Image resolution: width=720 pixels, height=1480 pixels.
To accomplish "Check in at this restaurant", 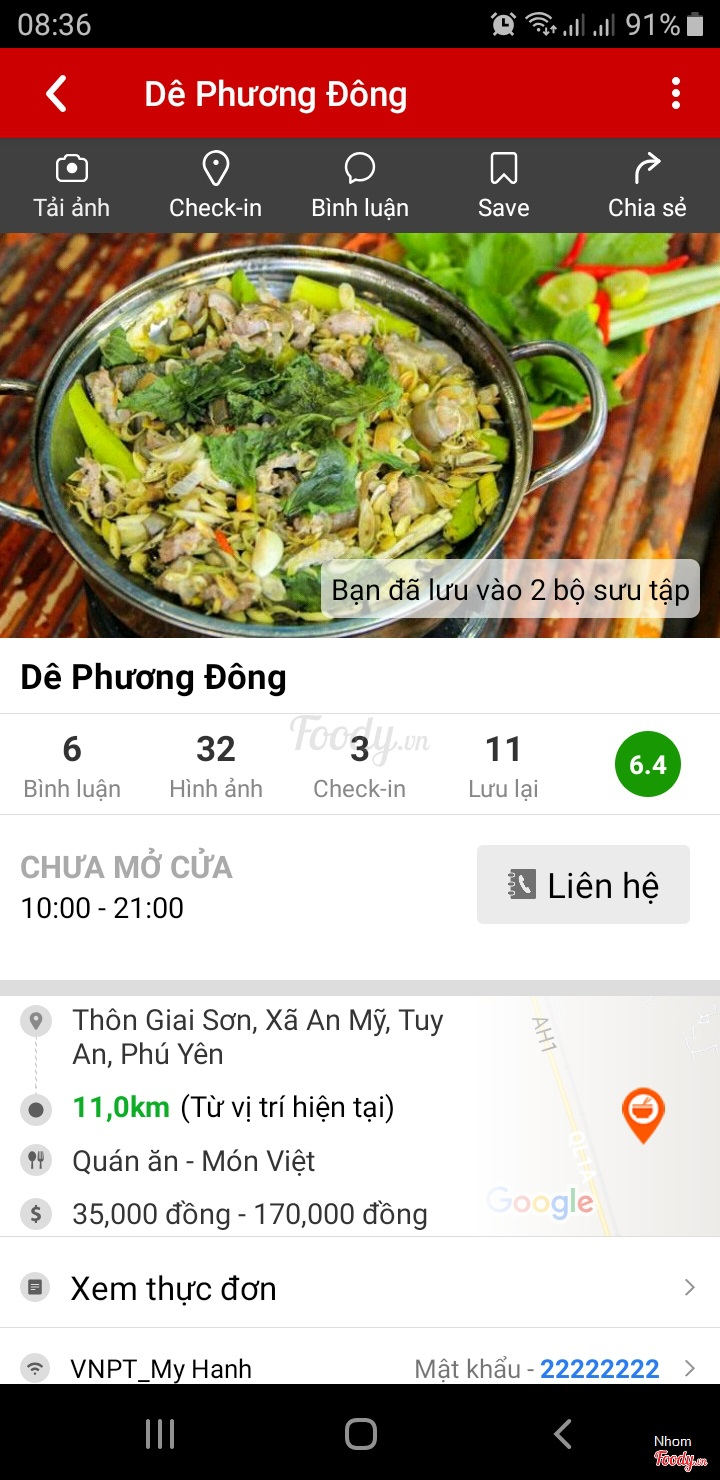I will (x=215, y=186).
